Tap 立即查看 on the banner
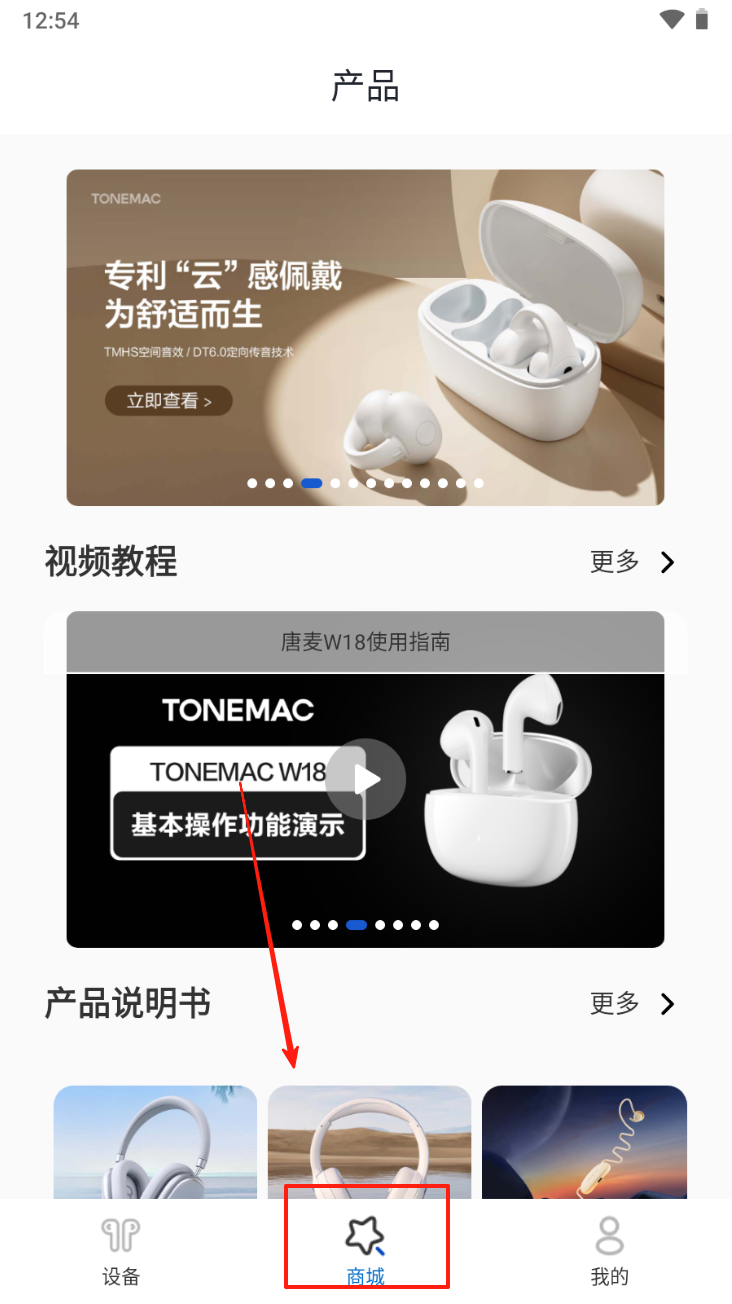Image resolution: width=732 pixels, height=1304 pixels. point(168,401)
